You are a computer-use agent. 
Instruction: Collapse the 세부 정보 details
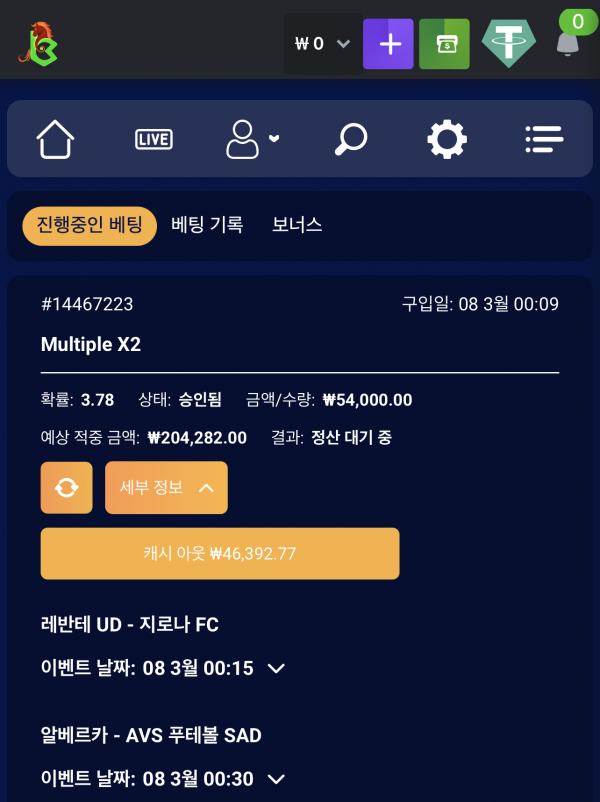(x=166, y=488)
